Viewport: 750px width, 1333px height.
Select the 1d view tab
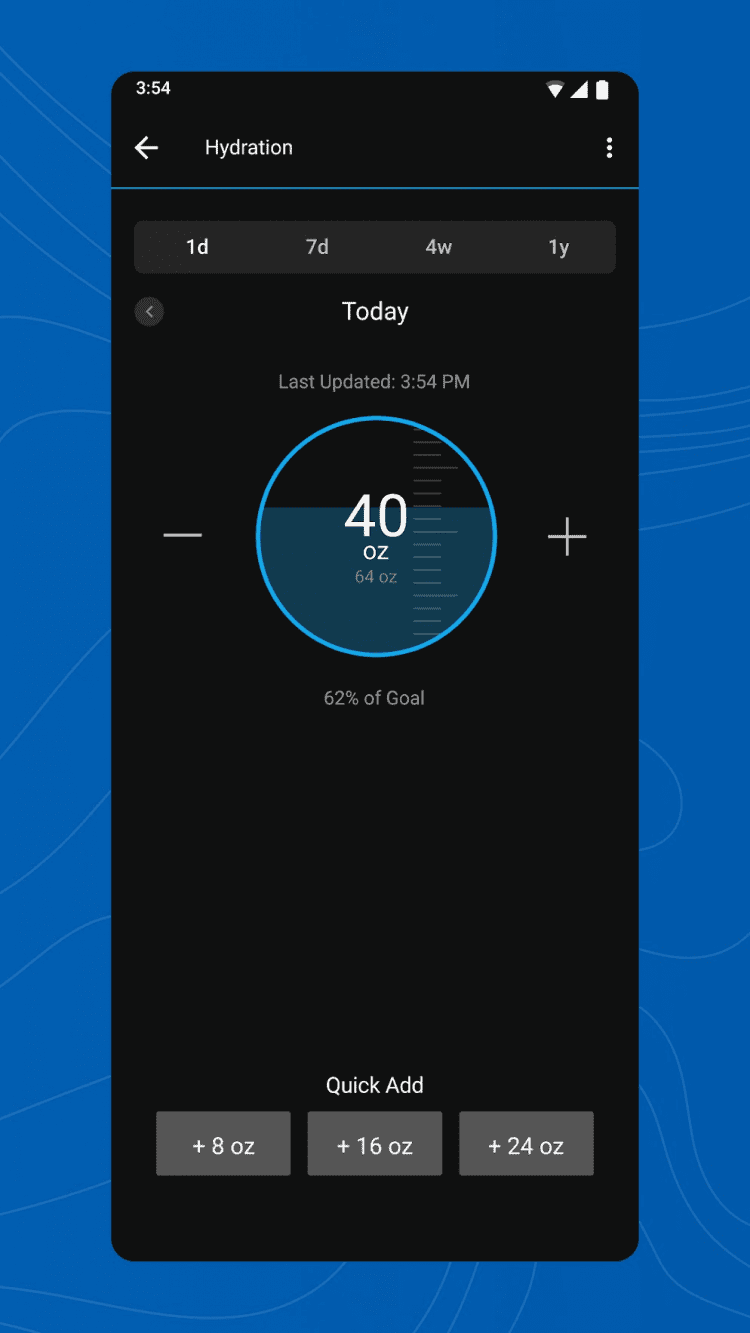pos(197,247)
